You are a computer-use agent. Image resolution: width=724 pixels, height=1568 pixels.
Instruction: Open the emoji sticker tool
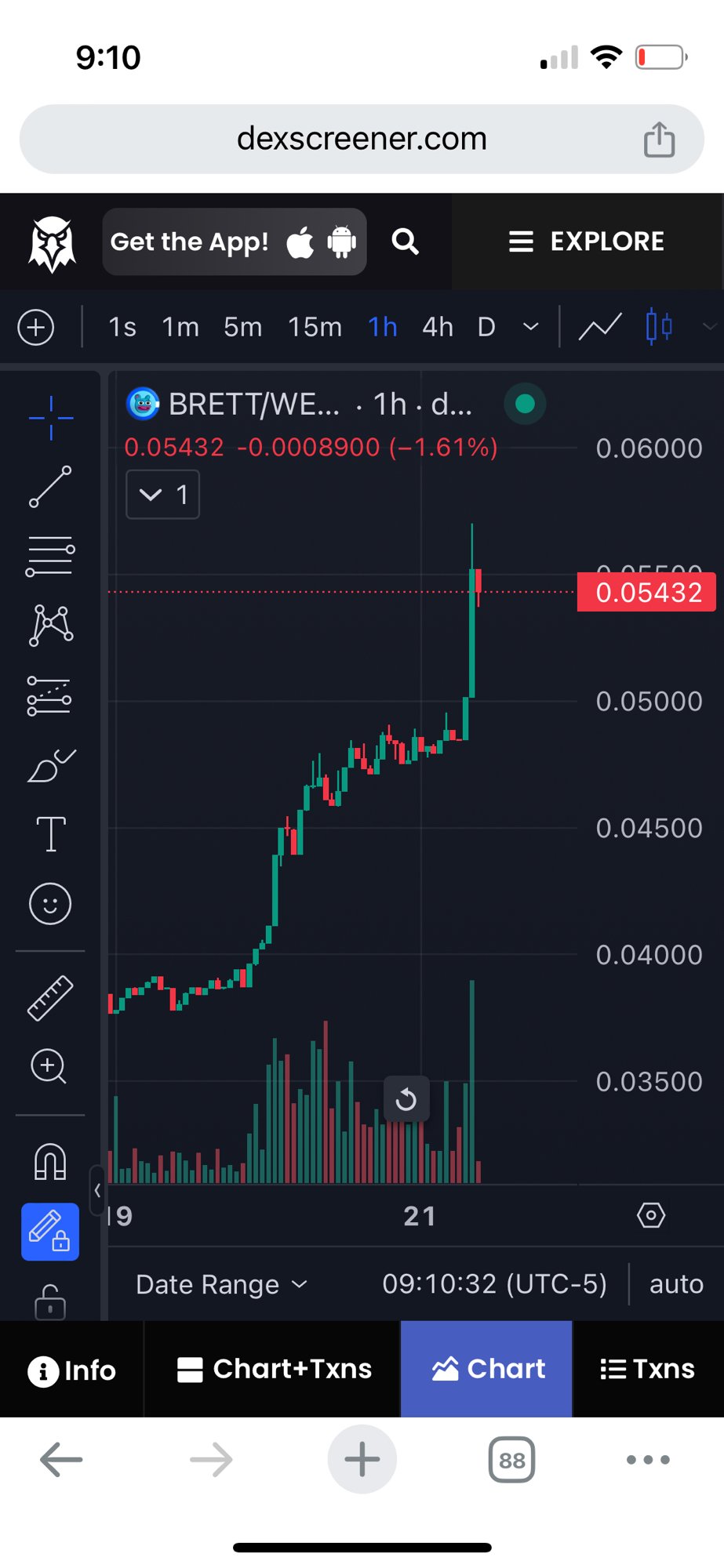coord(50,904)
